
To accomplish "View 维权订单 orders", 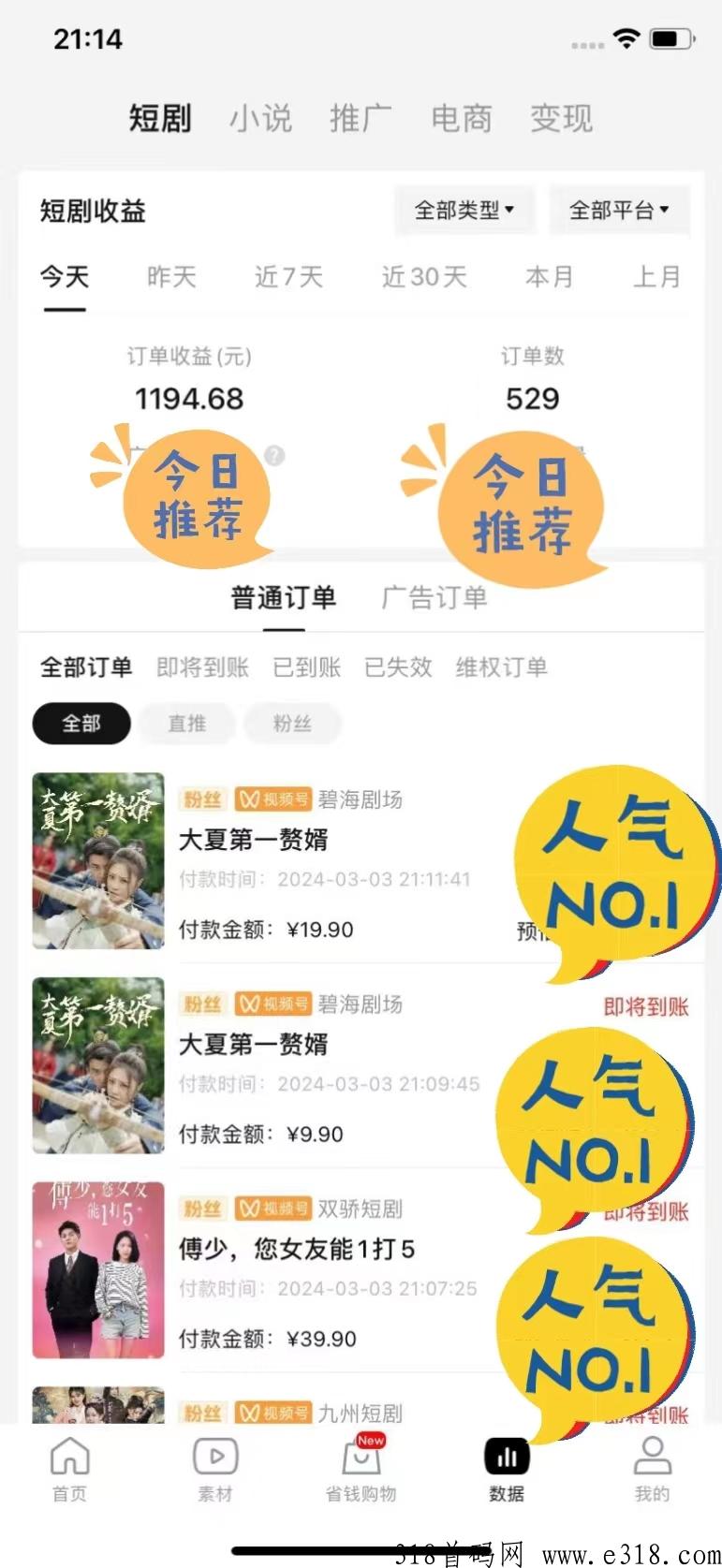I will (501, 667).
